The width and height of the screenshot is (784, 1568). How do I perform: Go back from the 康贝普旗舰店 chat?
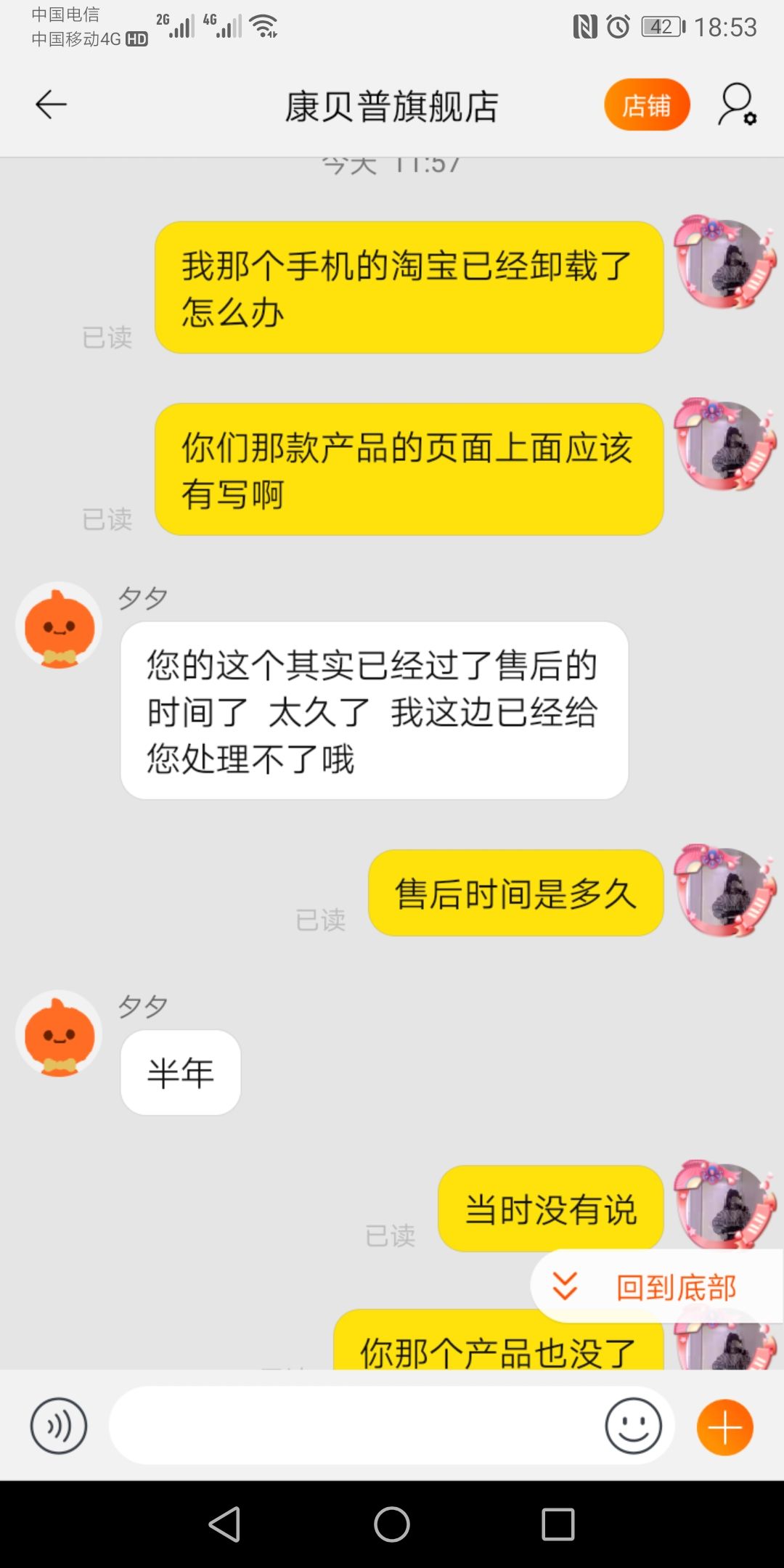51,105
